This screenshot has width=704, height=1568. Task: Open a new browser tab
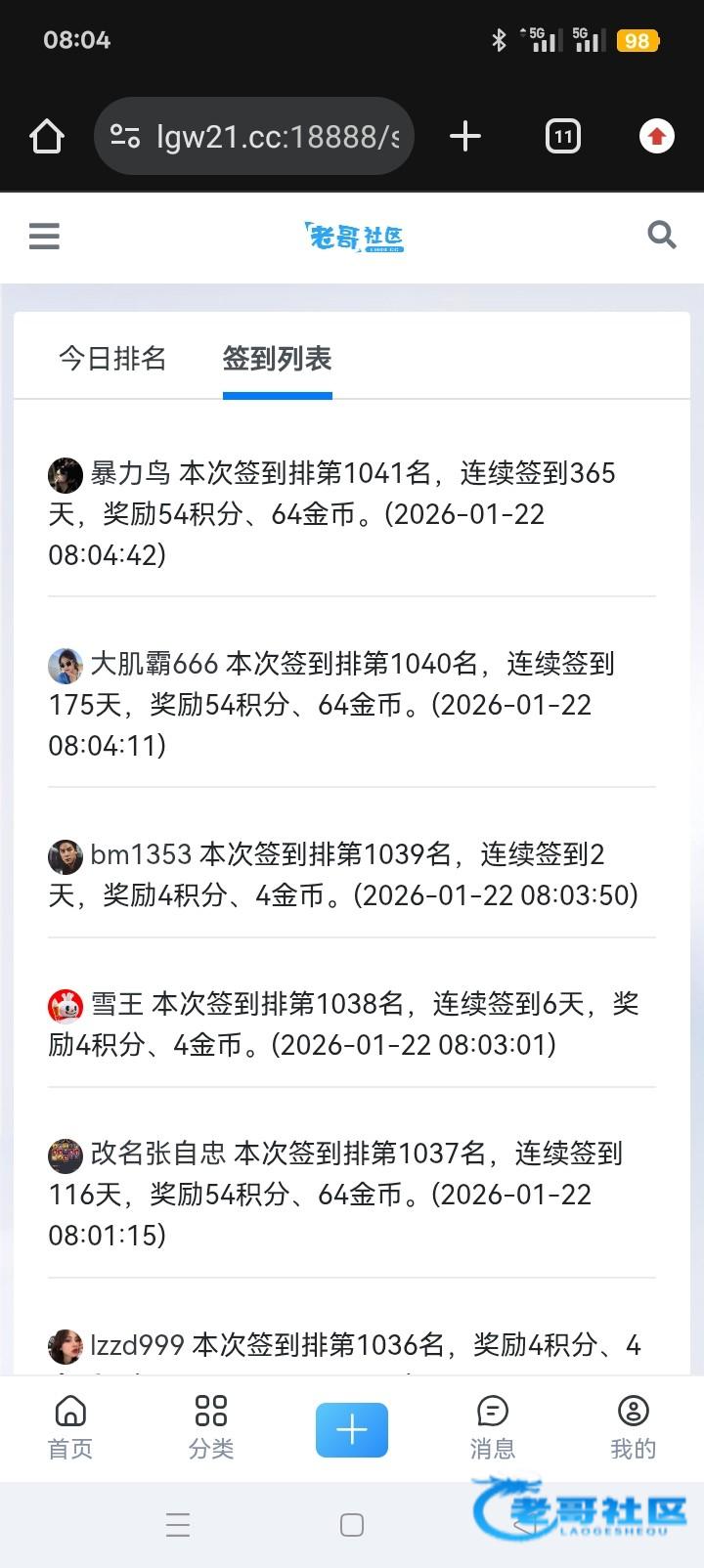tap(465, 136)
